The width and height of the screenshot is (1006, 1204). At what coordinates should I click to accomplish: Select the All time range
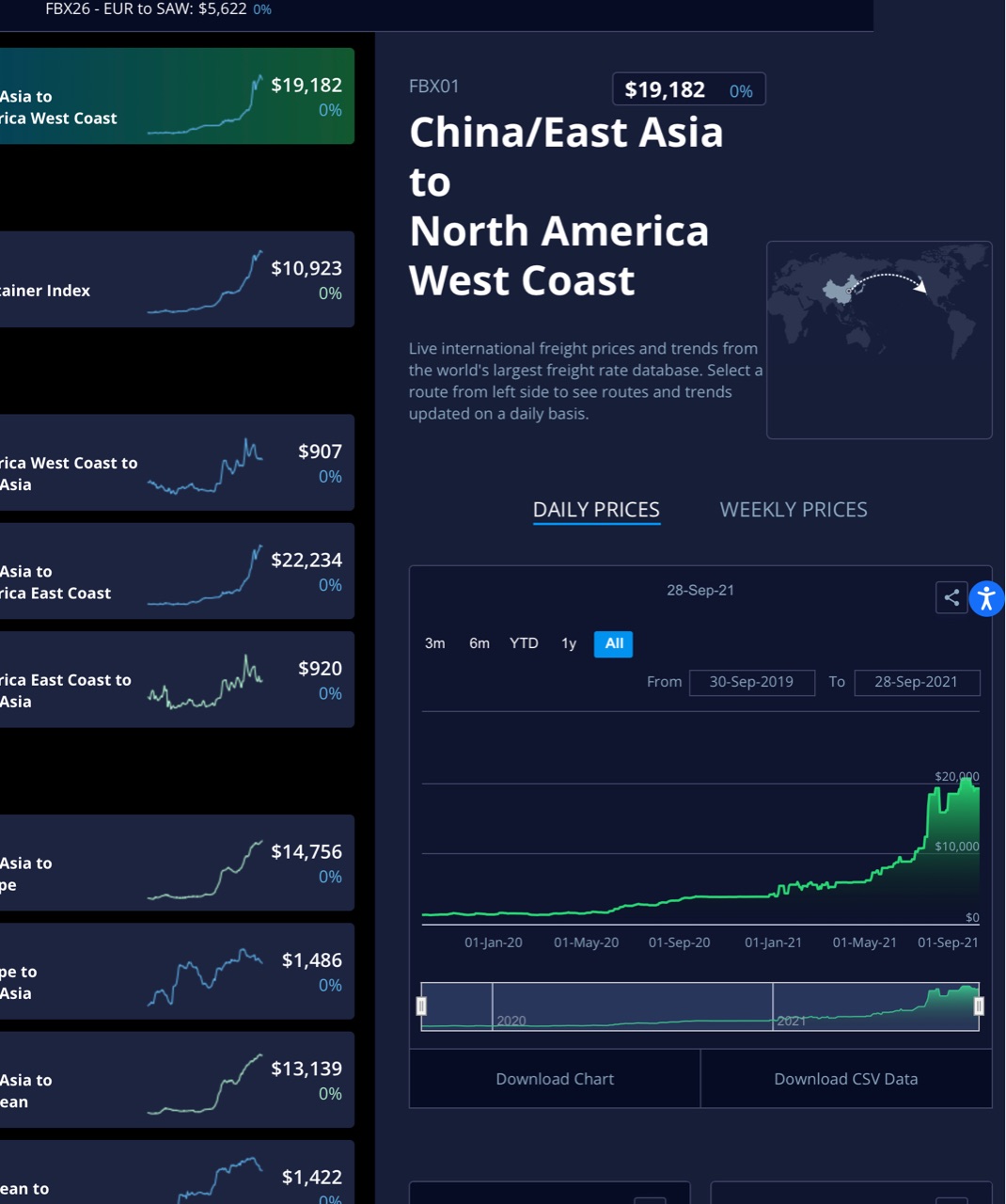(x=614, y=643)
